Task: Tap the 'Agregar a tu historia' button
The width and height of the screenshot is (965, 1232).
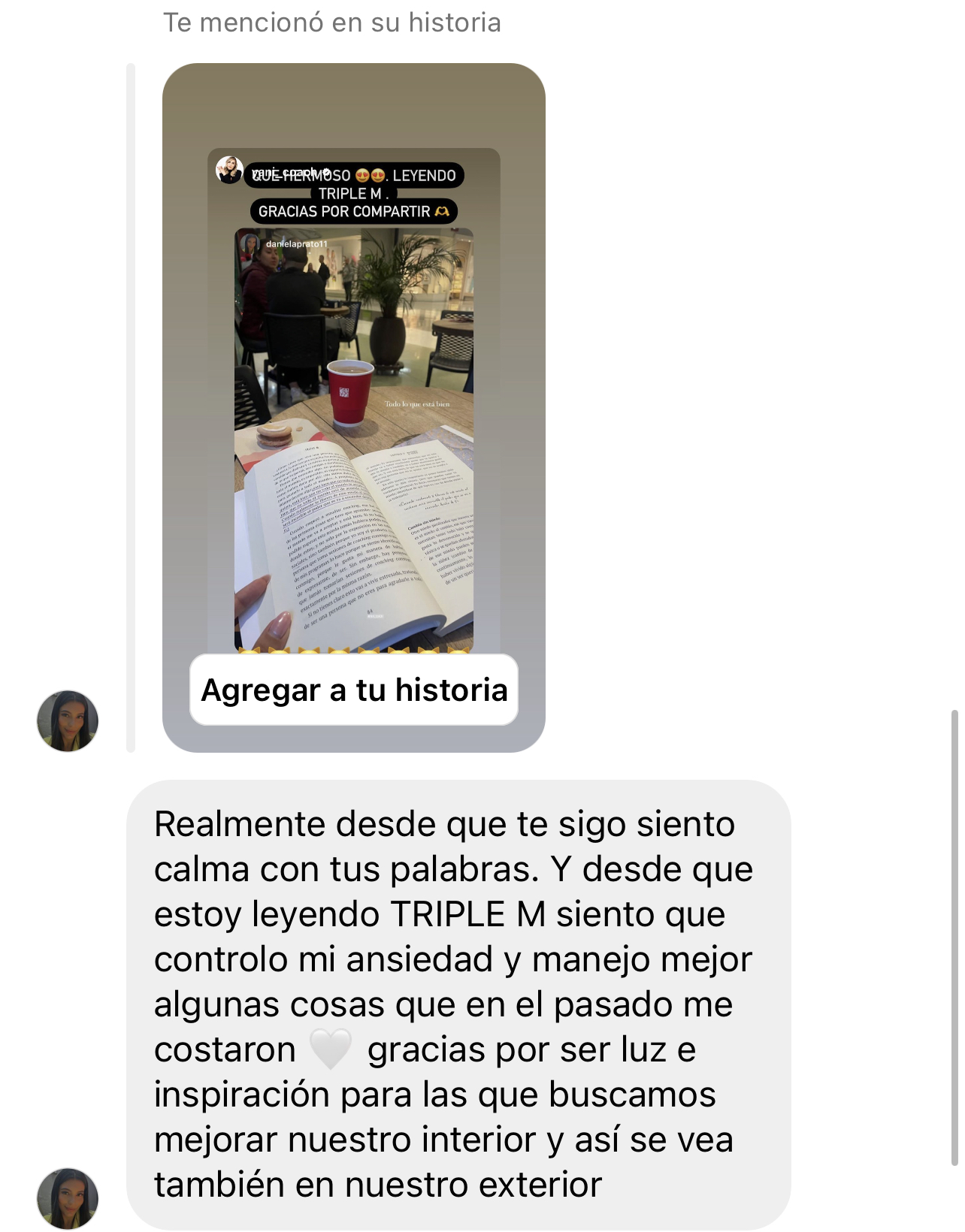Action: (x=354, y=690)
